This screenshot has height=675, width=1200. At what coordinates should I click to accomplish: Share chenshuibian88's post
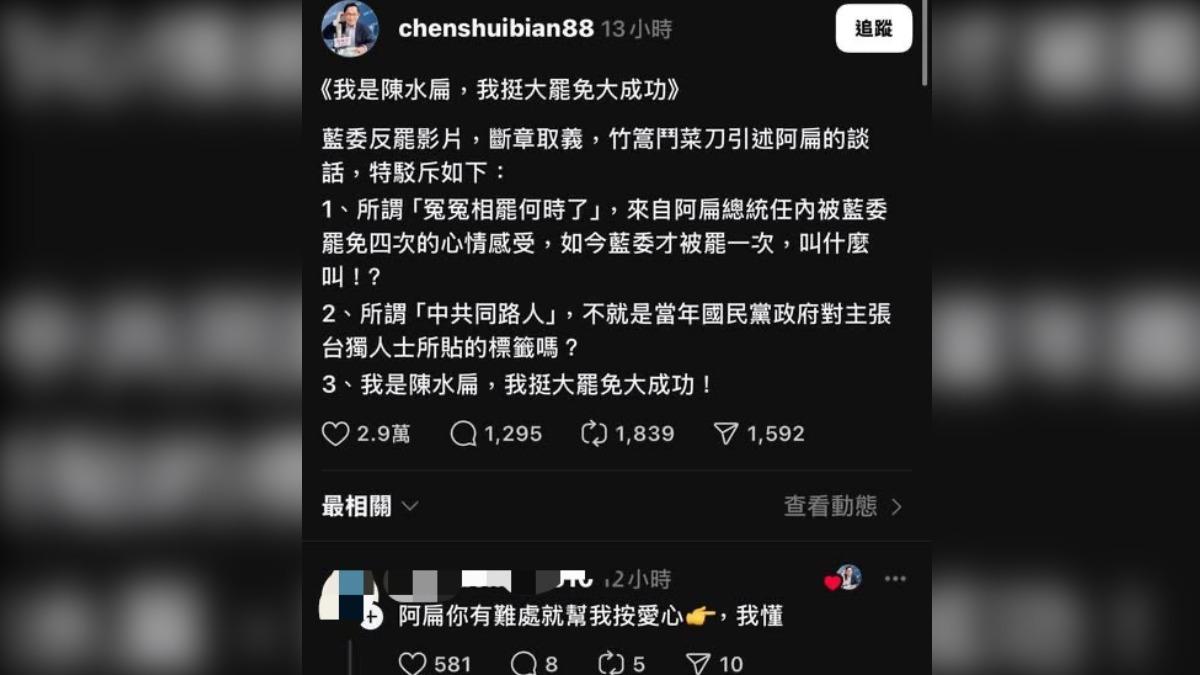tap(726, 434)
